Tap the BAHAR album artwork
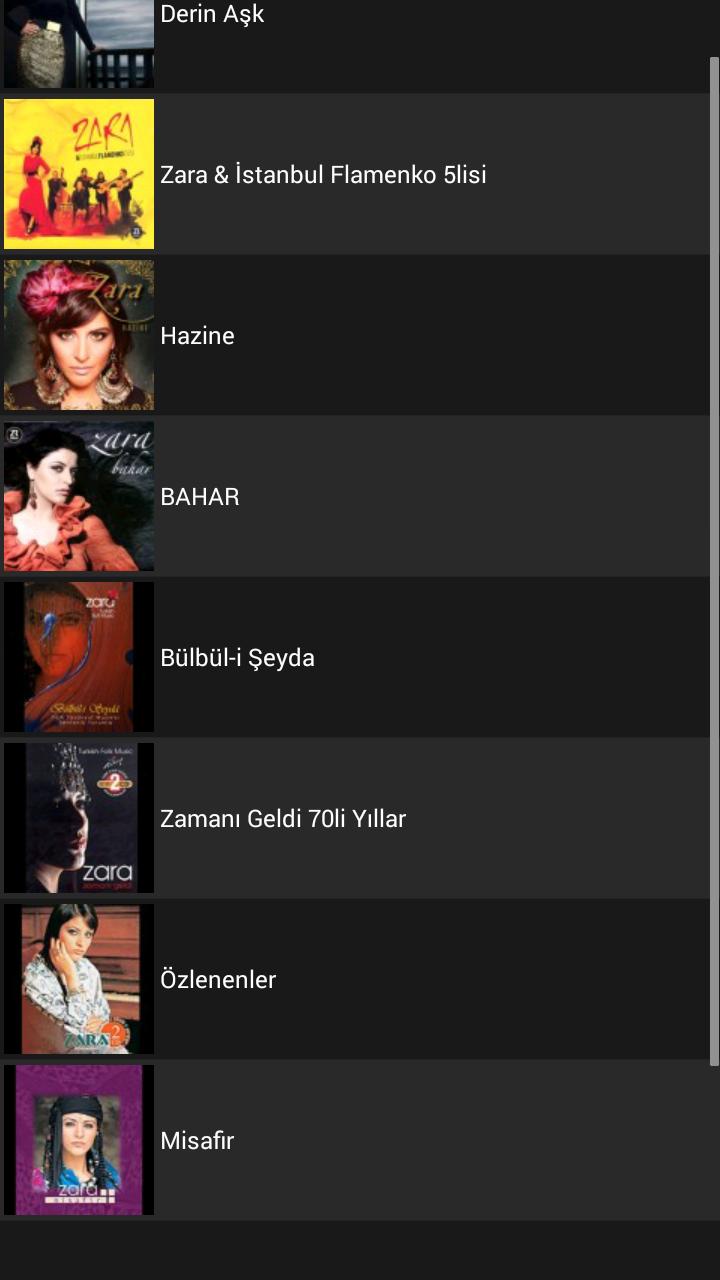The image size is (720, 1280). coord(79,496)
